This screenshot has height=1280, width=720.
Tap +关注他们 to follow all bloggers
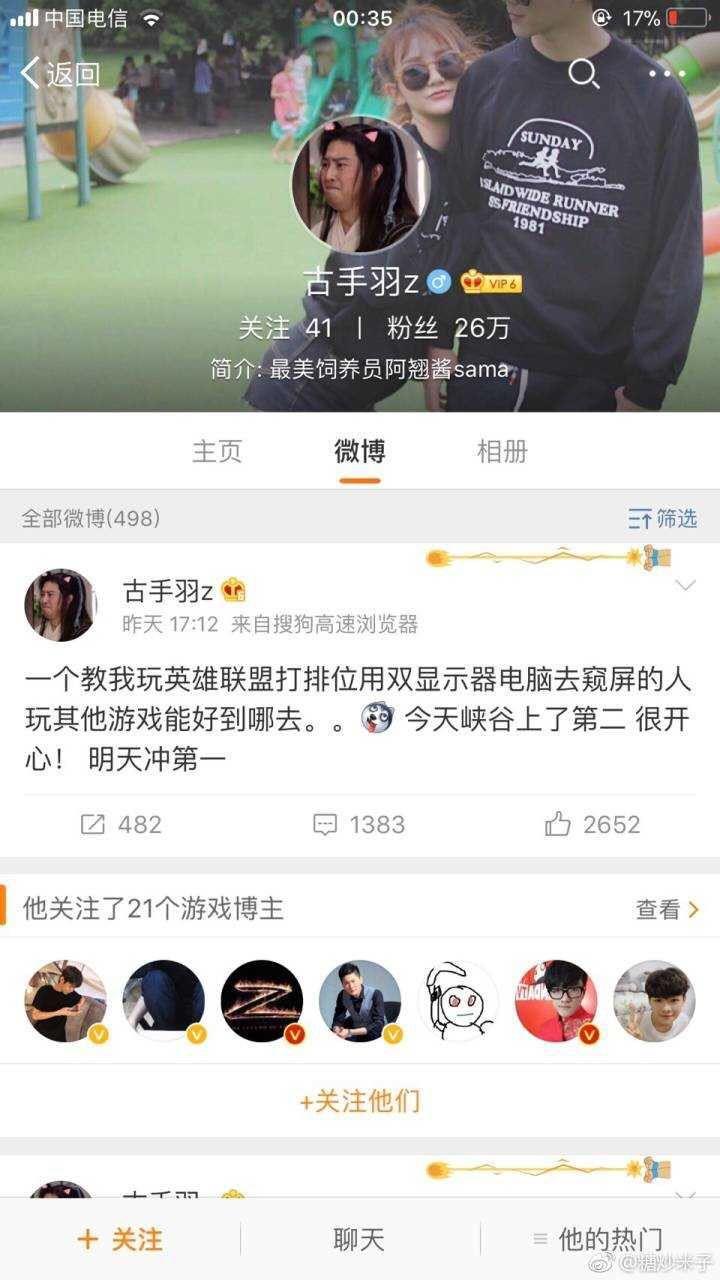pyautogui.click(x=359, y=1101)
